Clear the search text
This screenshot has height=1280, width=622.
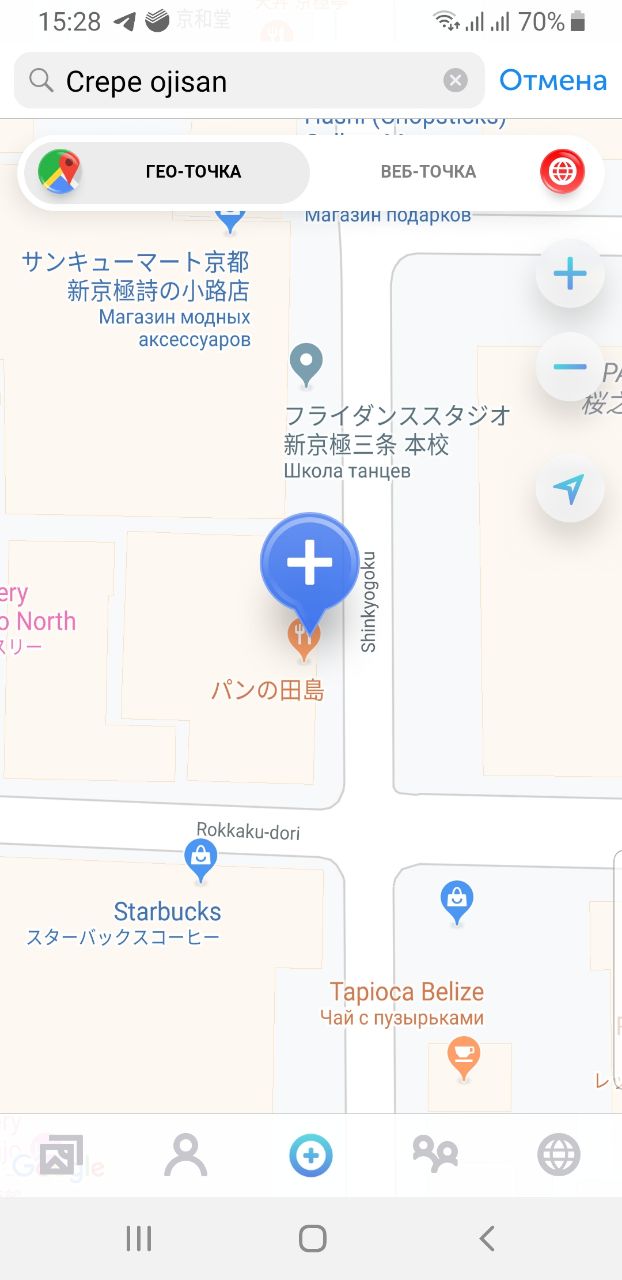point(455,81)
